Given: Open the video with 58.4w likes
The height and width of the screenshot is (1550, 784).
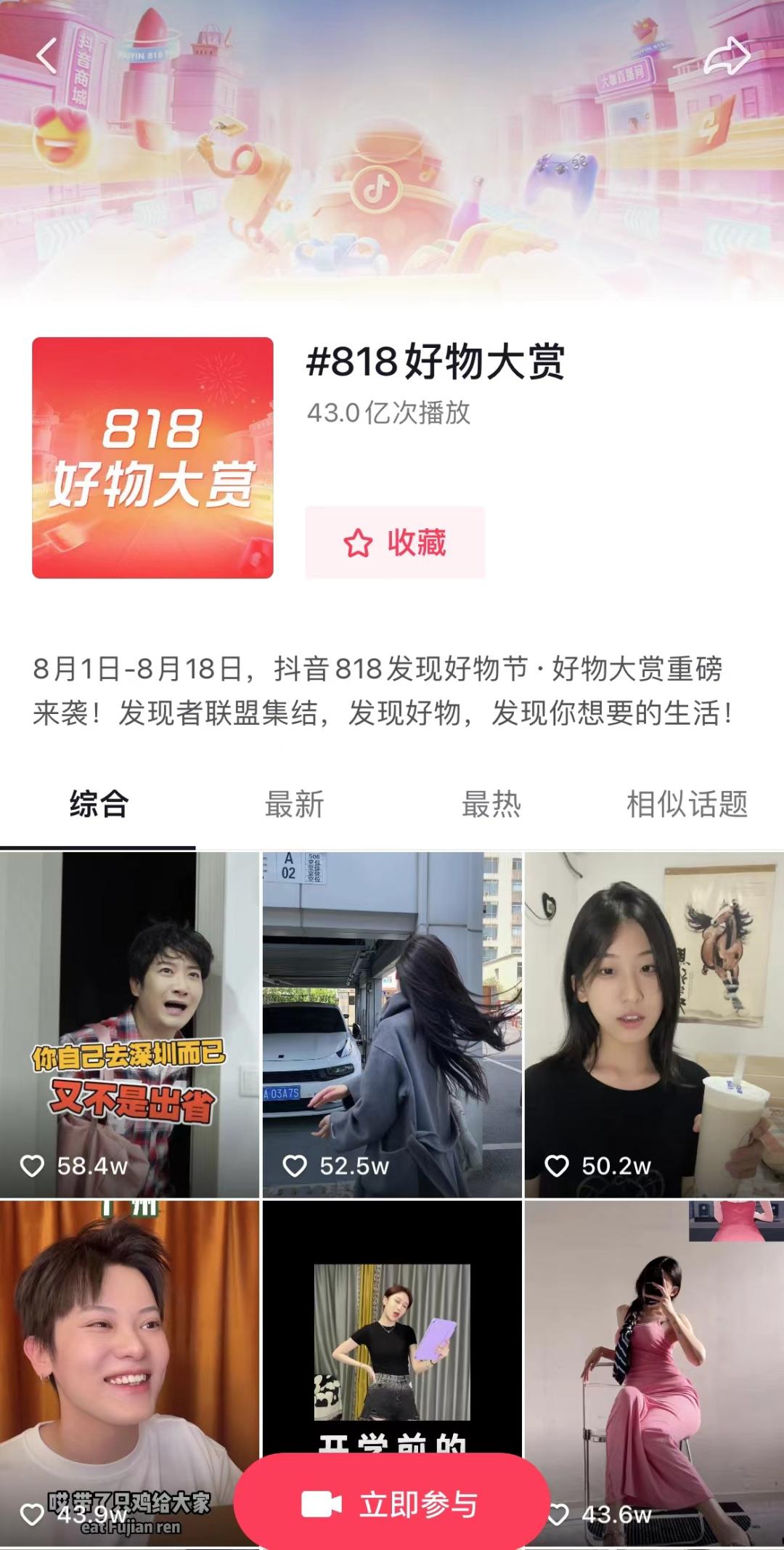Looking at the screenshot, I should [129, 1024].
